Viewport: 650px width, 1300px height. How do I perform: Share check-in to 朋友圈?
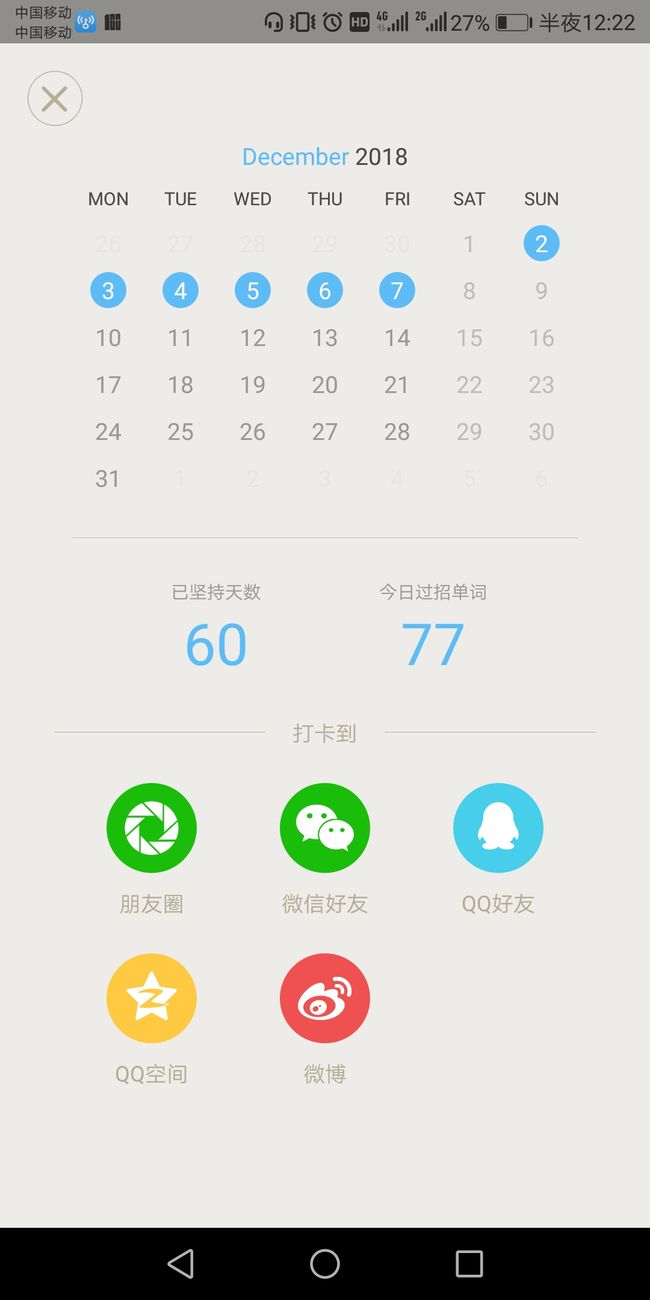pos(151,828)
